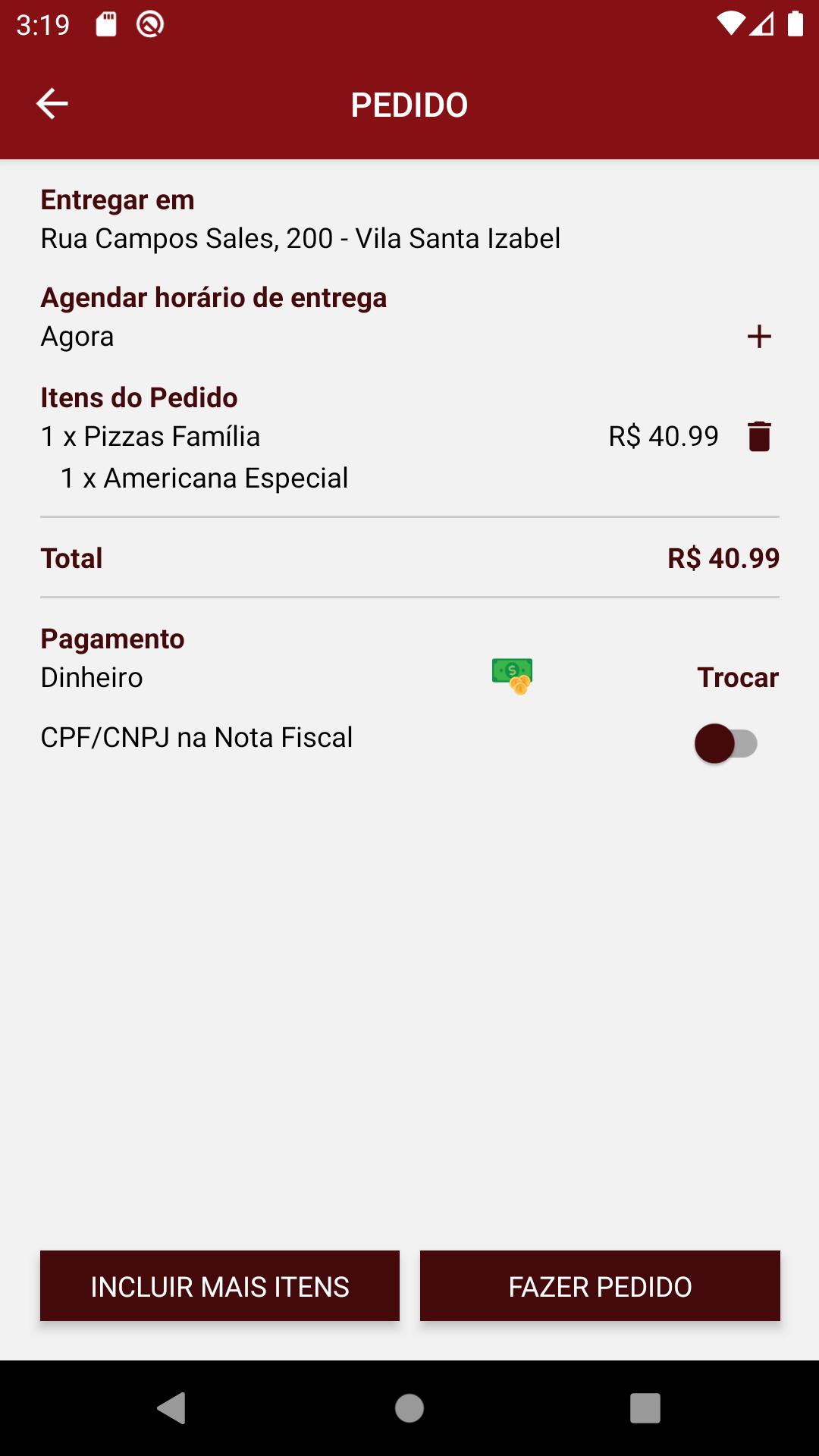Delete Pizzas Família from the order
The image size is (819, 1456).
pyautogui.click(x=759, y=436)
